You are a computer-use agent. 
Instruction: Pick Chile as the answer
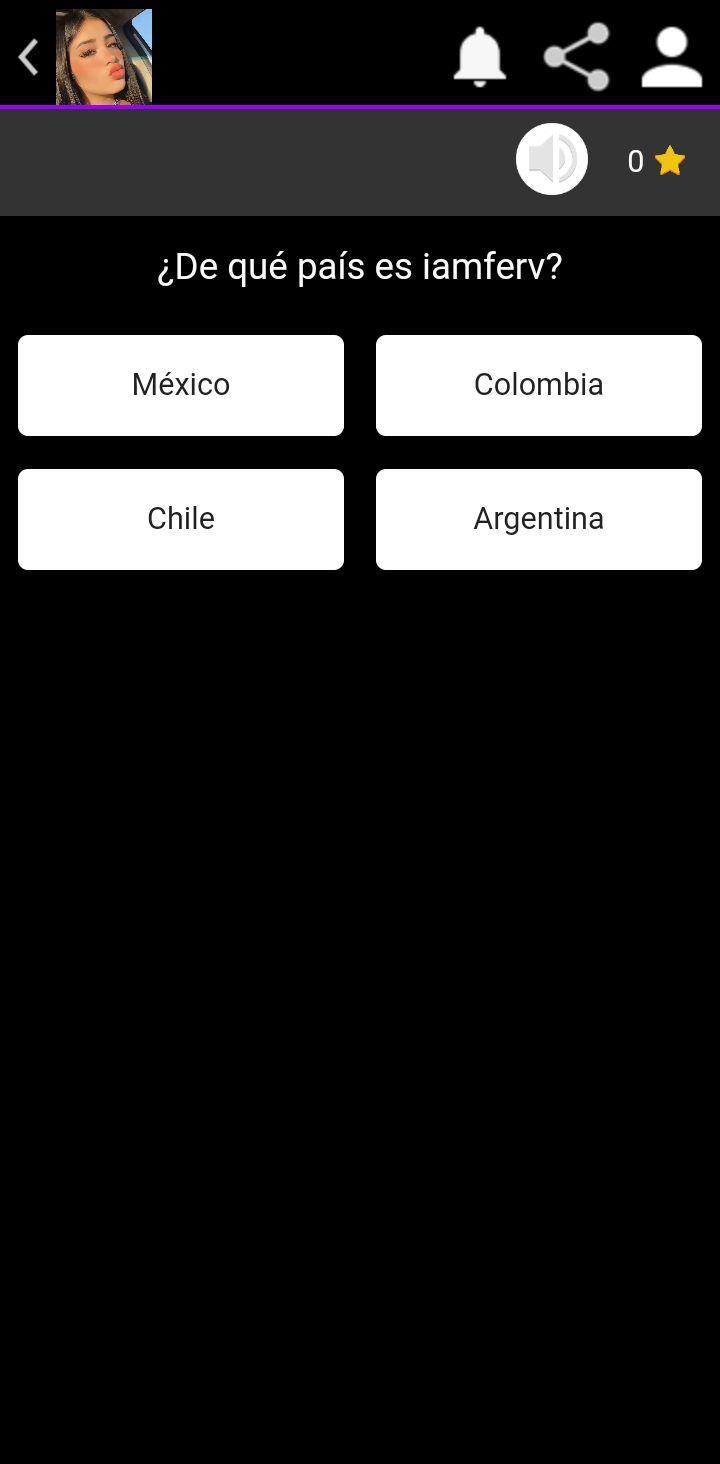point(181,519)
